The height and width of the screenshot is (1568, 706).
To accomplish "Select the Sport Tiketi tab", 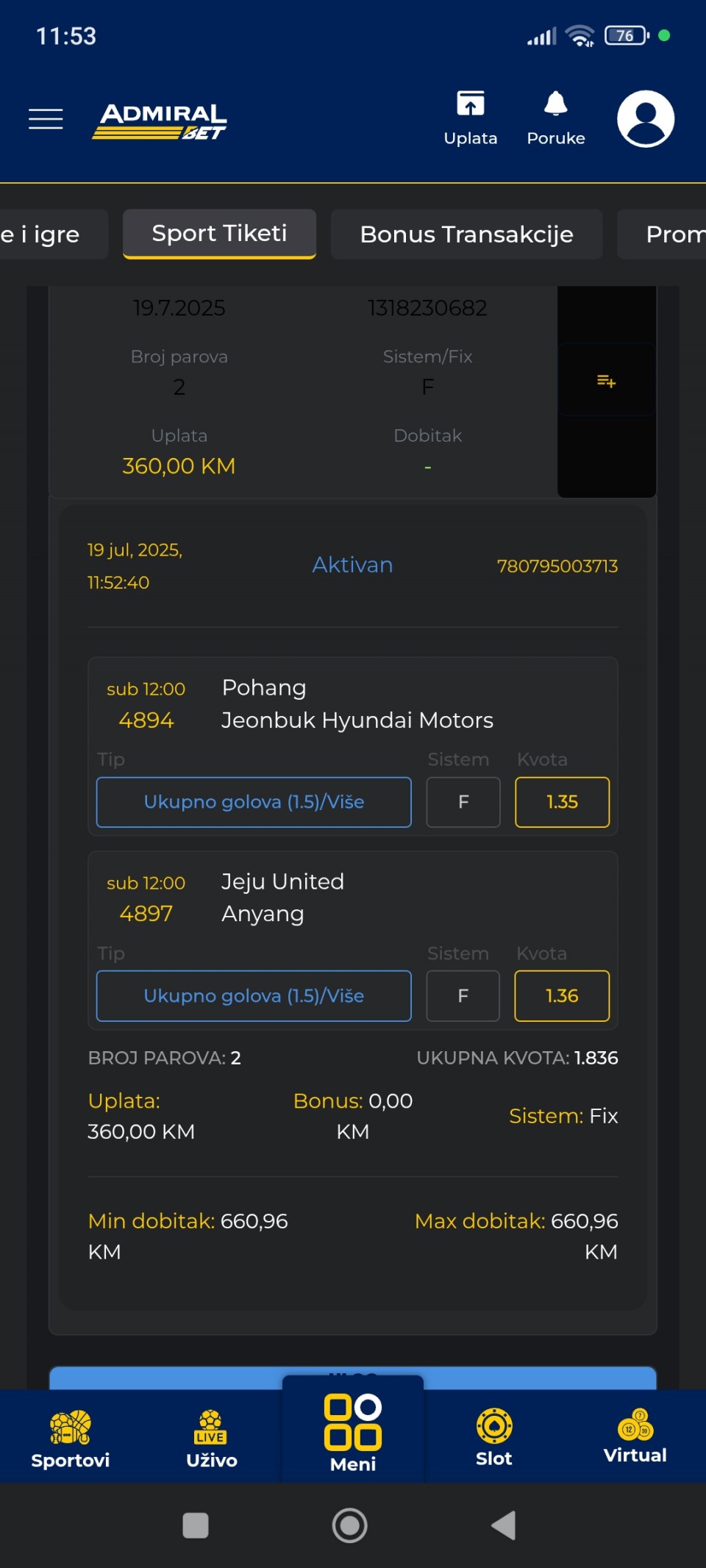I will pyautogui.click(x=219, y=234).
